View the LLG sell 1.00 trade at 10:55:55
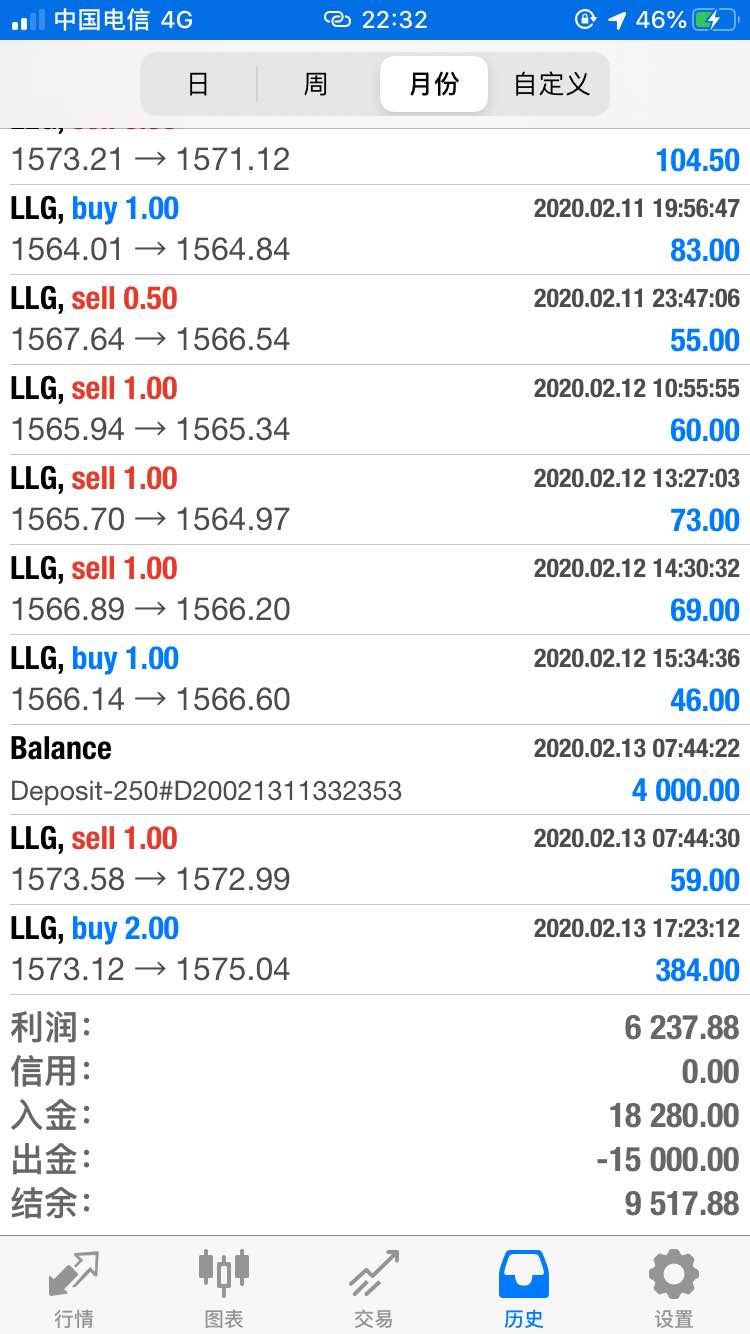This screenshot has width=750, height=1334. coord(375,410)
